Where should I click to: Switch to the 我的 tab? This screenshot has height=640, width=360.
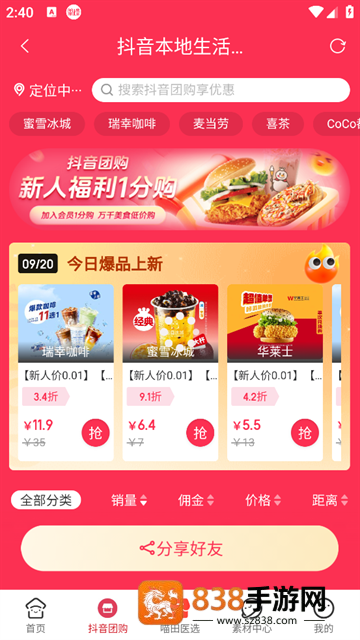click(323, 616)
